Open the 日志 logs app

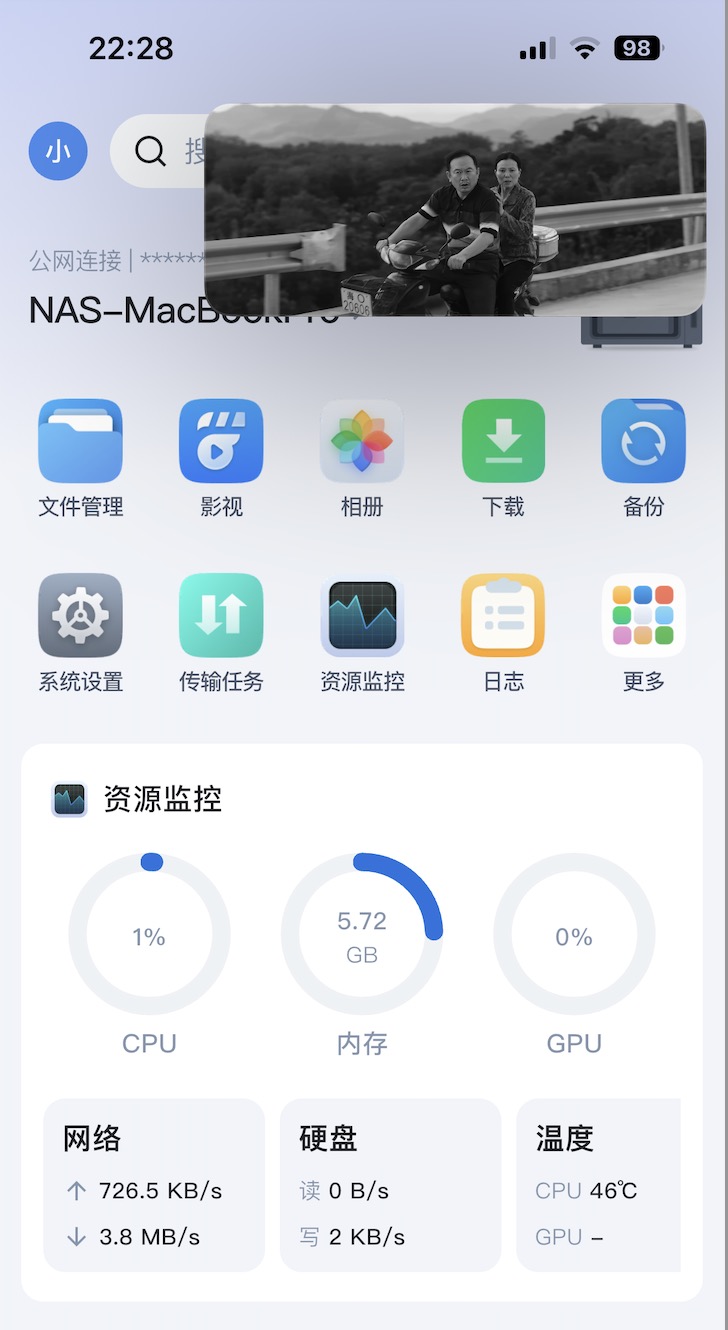coord(503,615)
